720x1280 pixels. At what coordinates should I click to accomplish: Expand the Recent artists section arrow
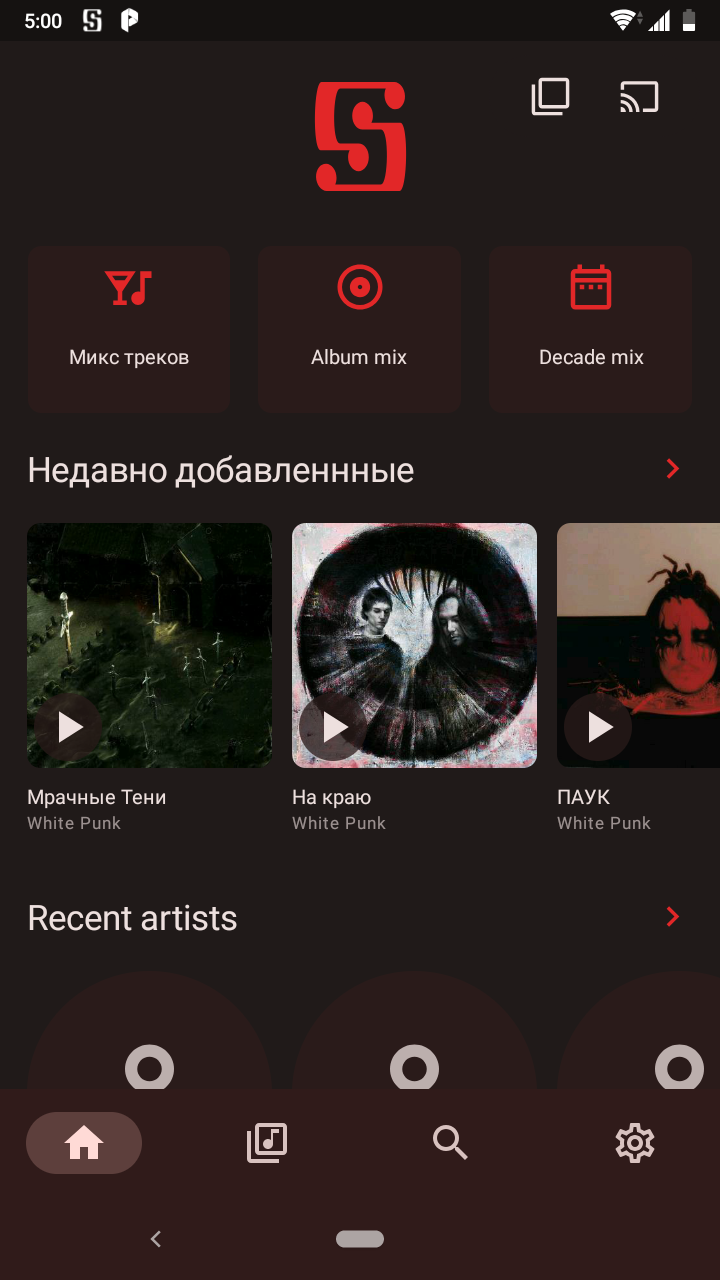click(x=673, y=917)
